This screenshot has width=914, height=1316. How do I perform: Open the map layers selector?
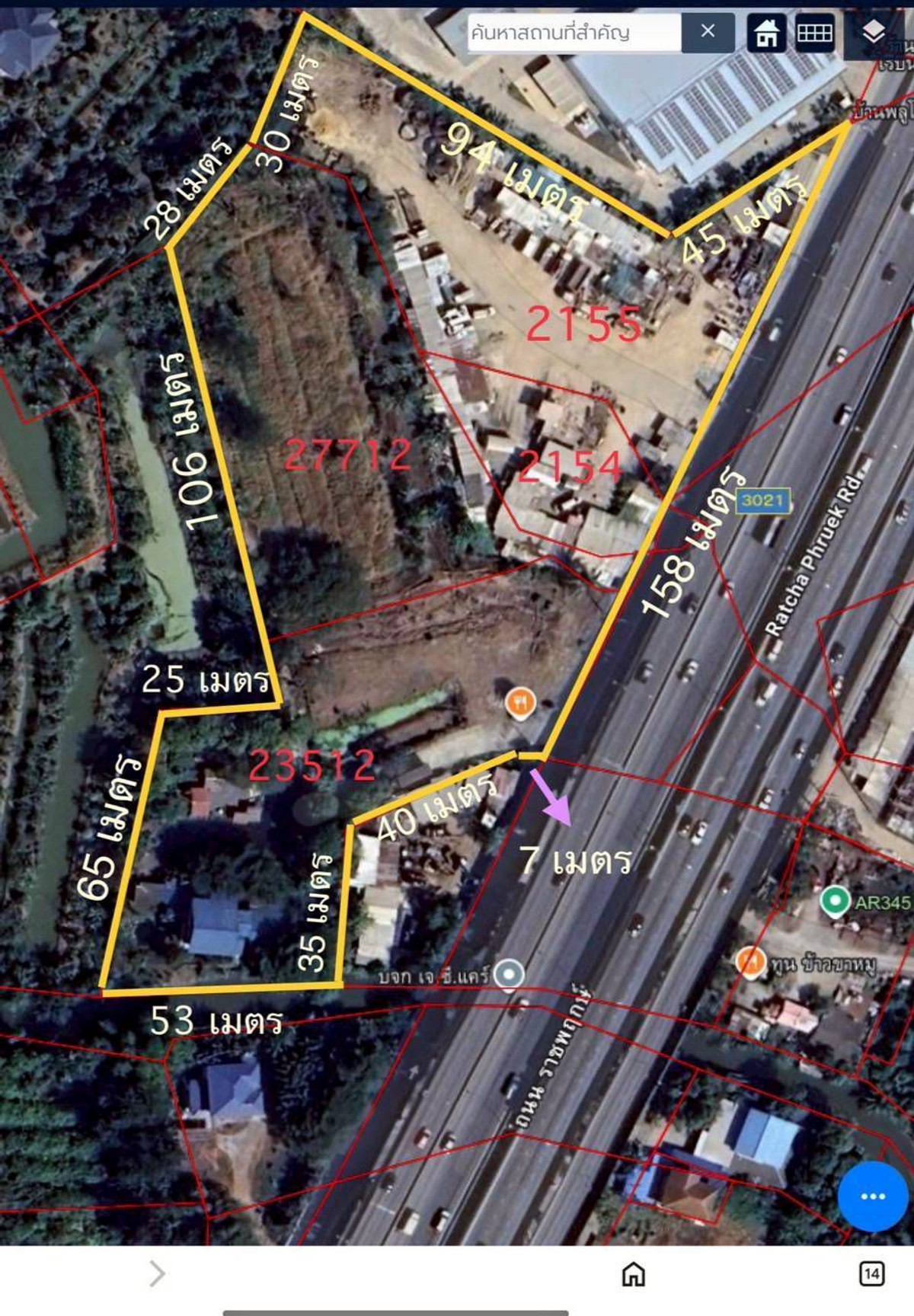(873, 32)
